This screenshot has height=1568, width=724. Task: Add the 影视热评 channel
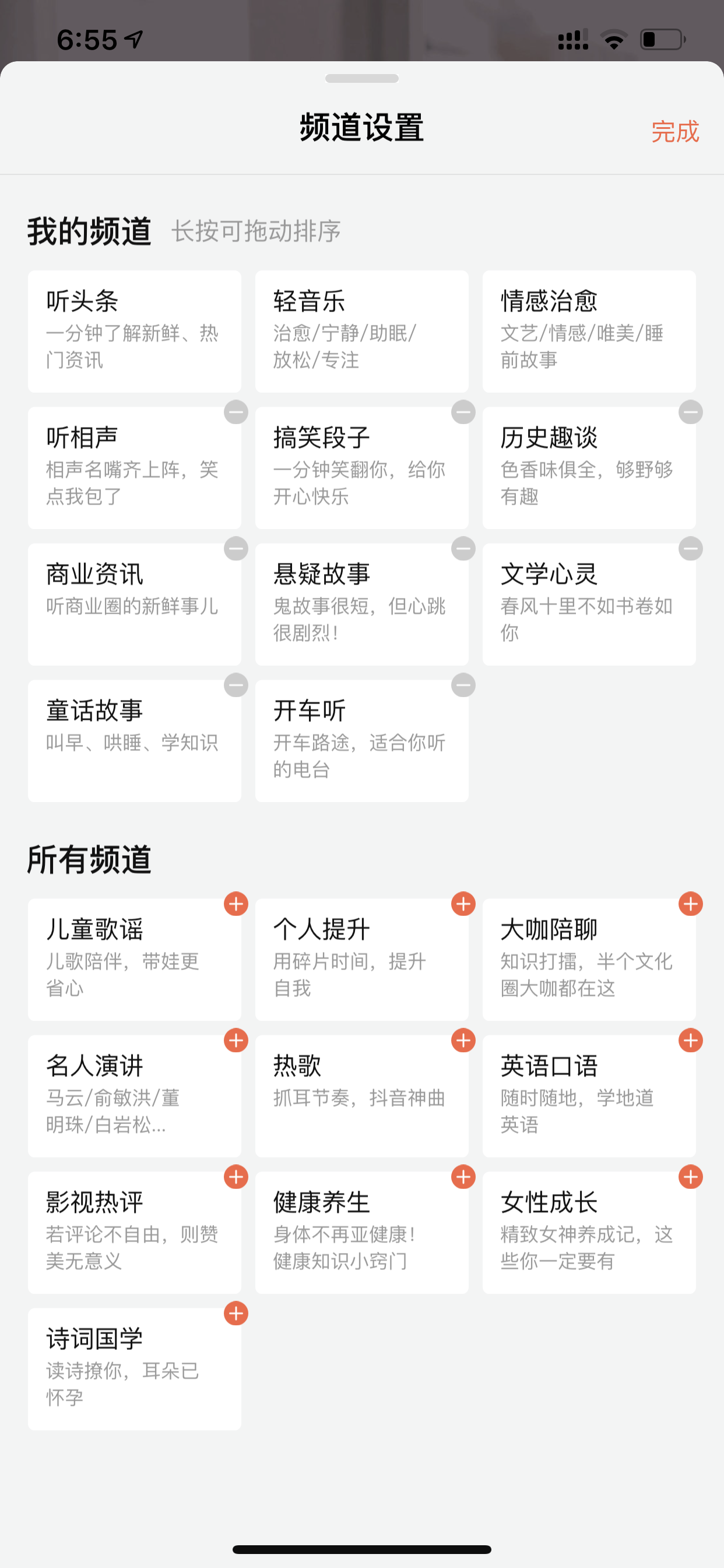pos(236,1177)
